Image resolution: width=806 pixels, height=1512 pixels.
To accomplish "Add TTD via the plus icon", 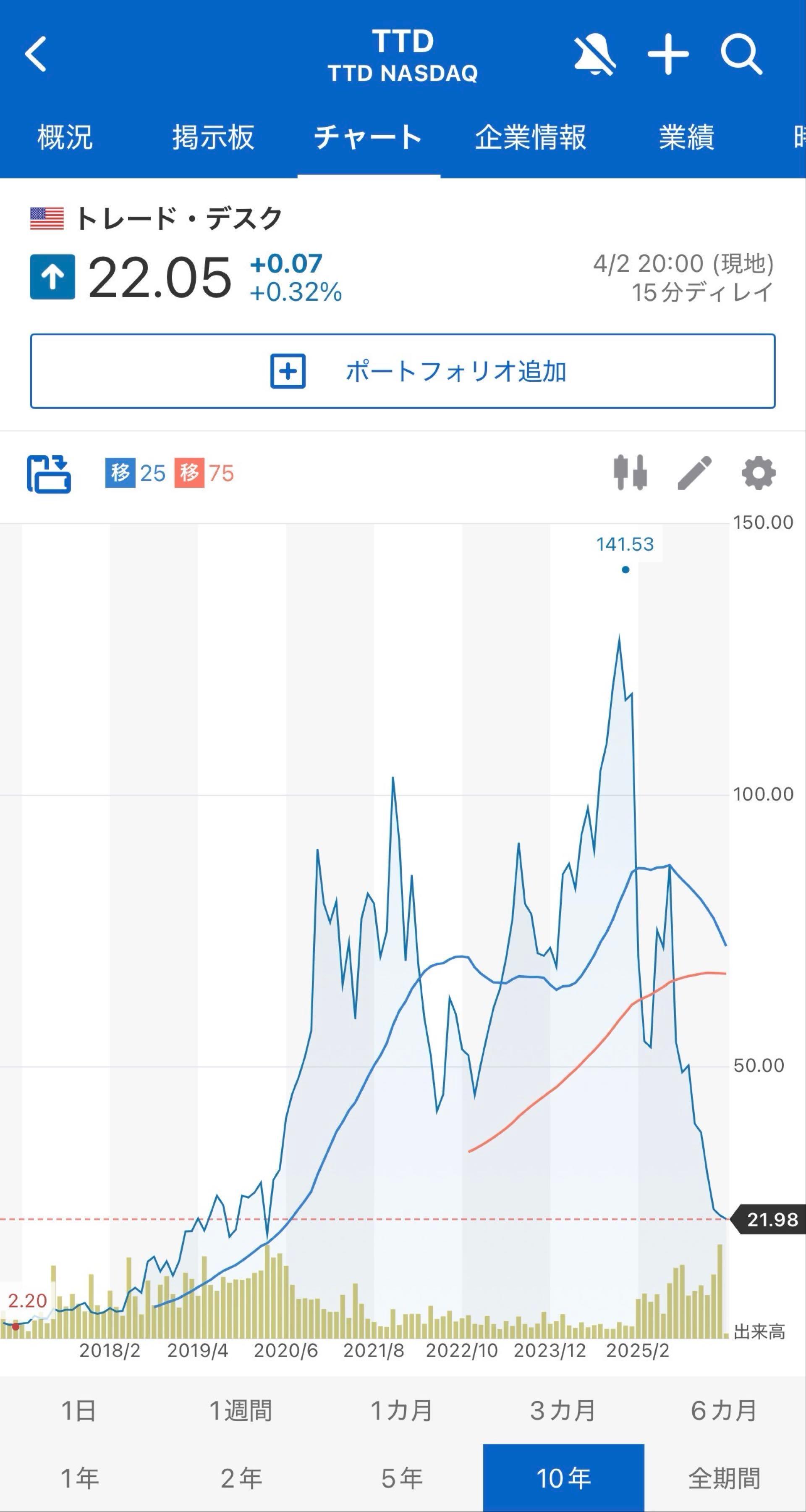I will tap(667, 54).
